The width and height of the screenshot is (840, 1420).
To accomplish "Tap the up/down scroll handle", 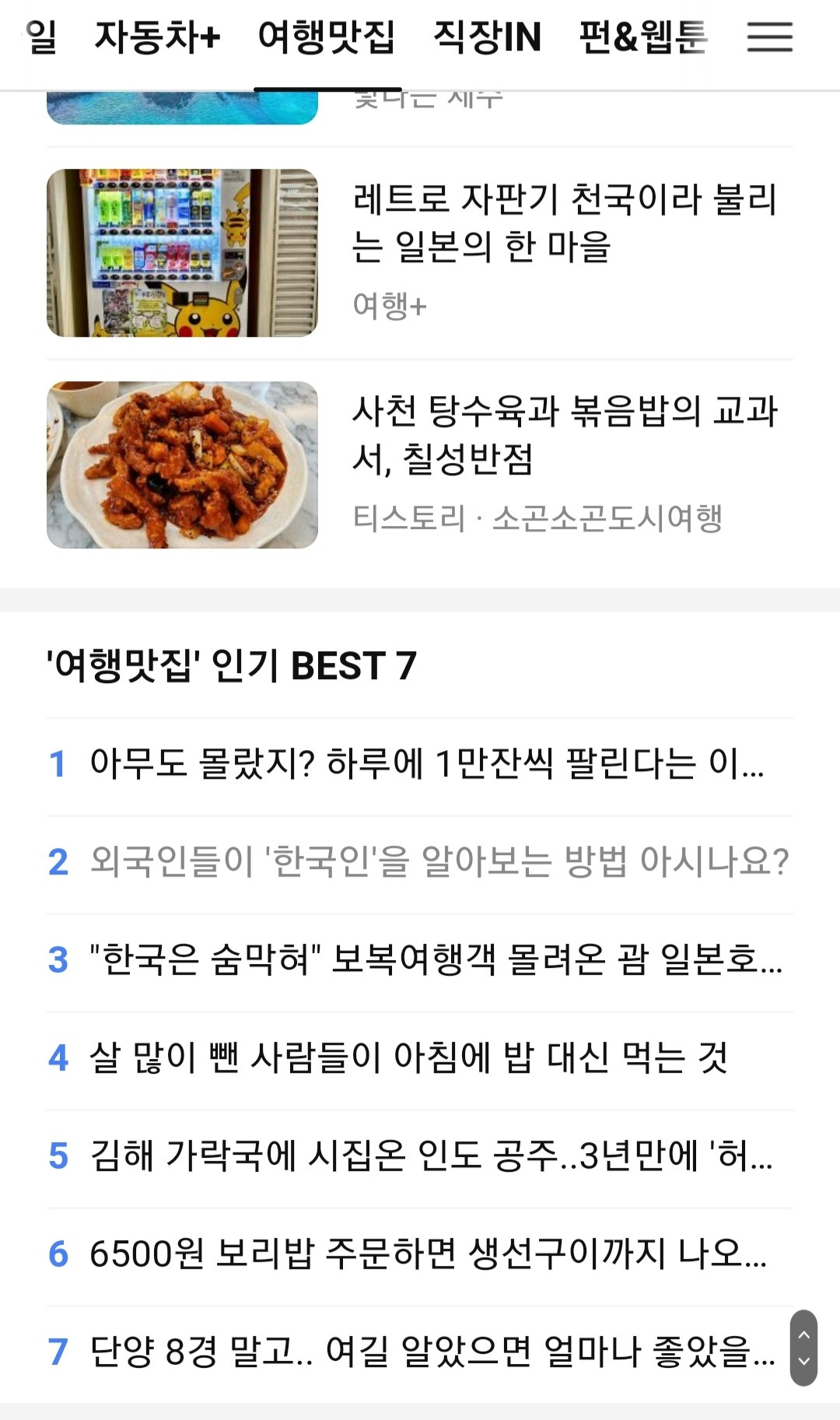I will coord(803,1348).
